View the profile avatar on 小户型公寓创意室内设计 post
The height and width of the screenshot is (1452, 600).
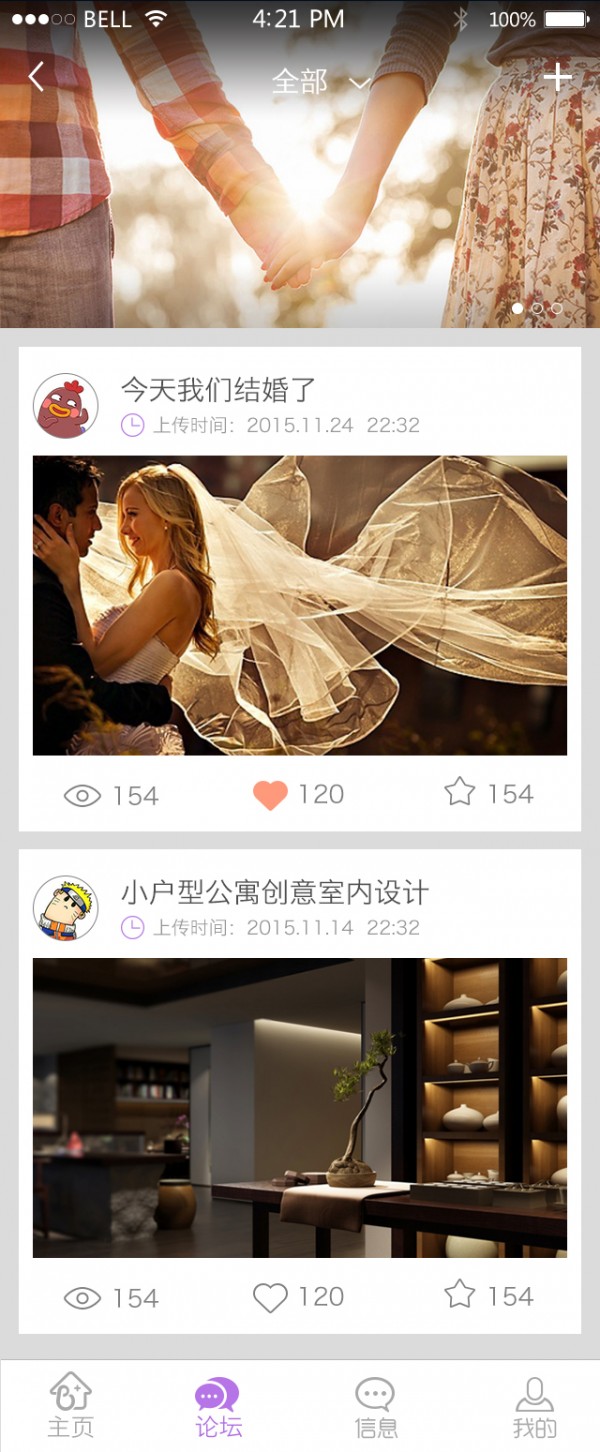66,908
